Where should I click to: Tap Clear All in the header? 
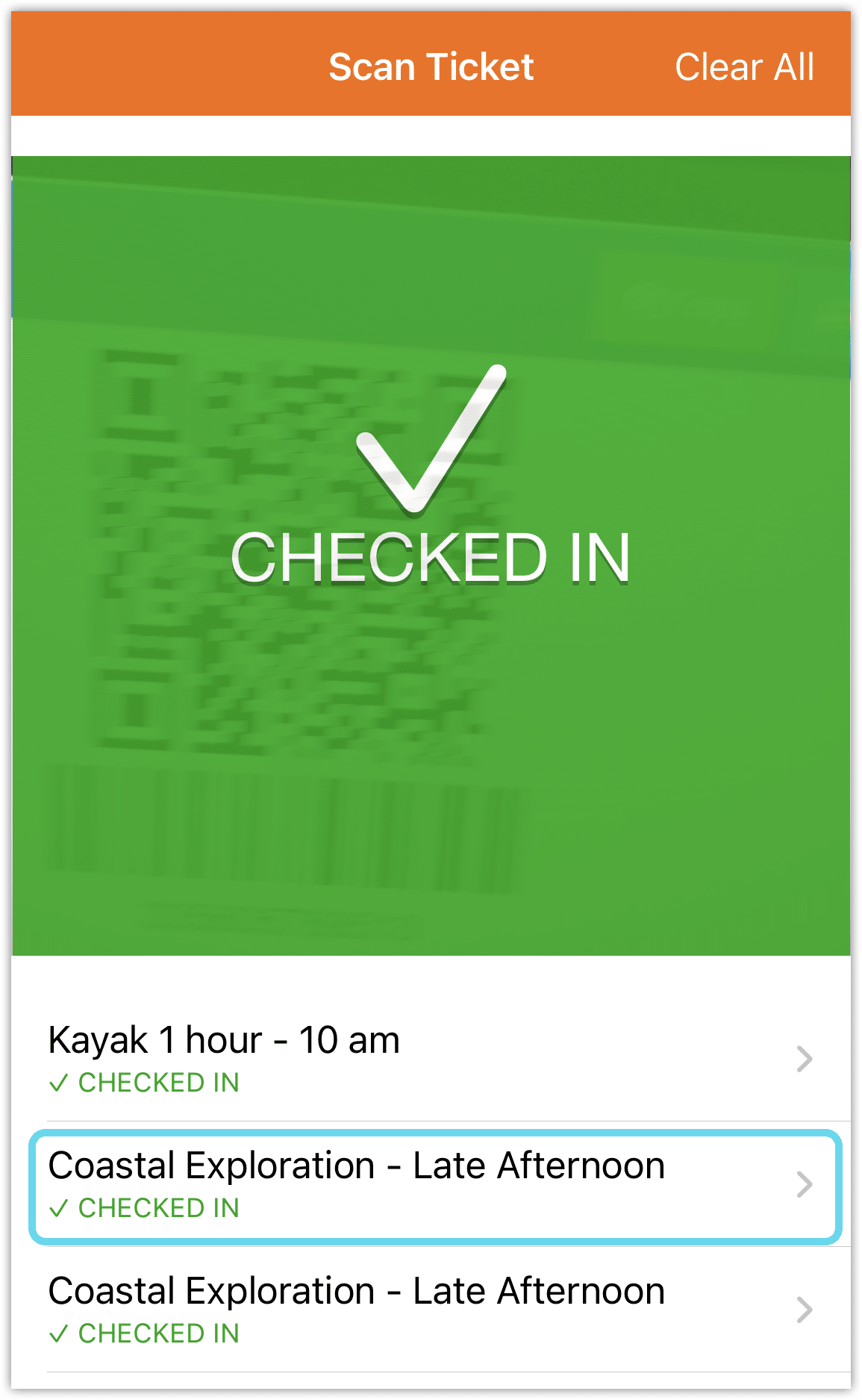coord(744,67)
